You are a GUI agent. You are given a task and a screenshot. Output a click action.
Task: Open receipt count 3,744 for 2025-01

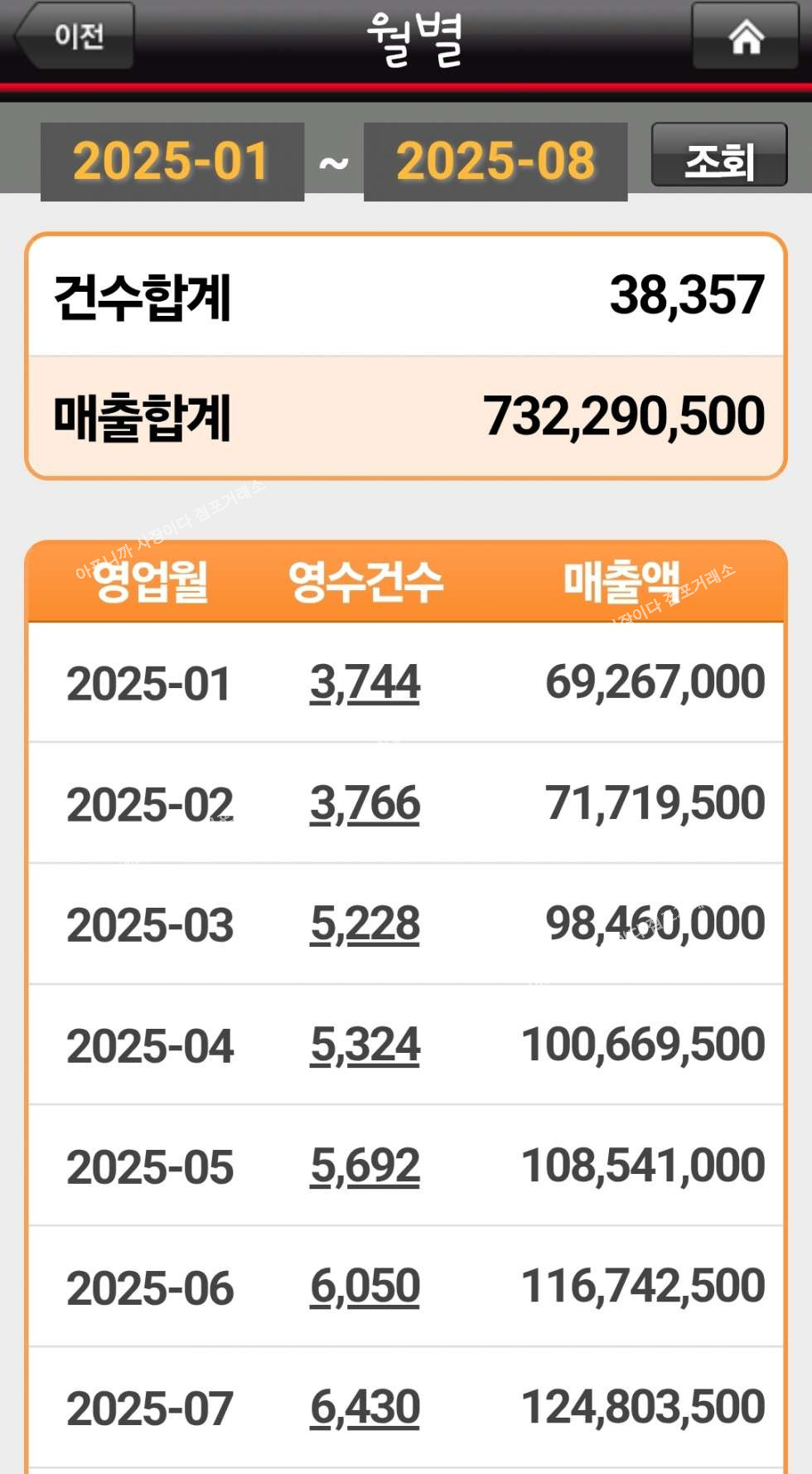click(x=365, y=683)
